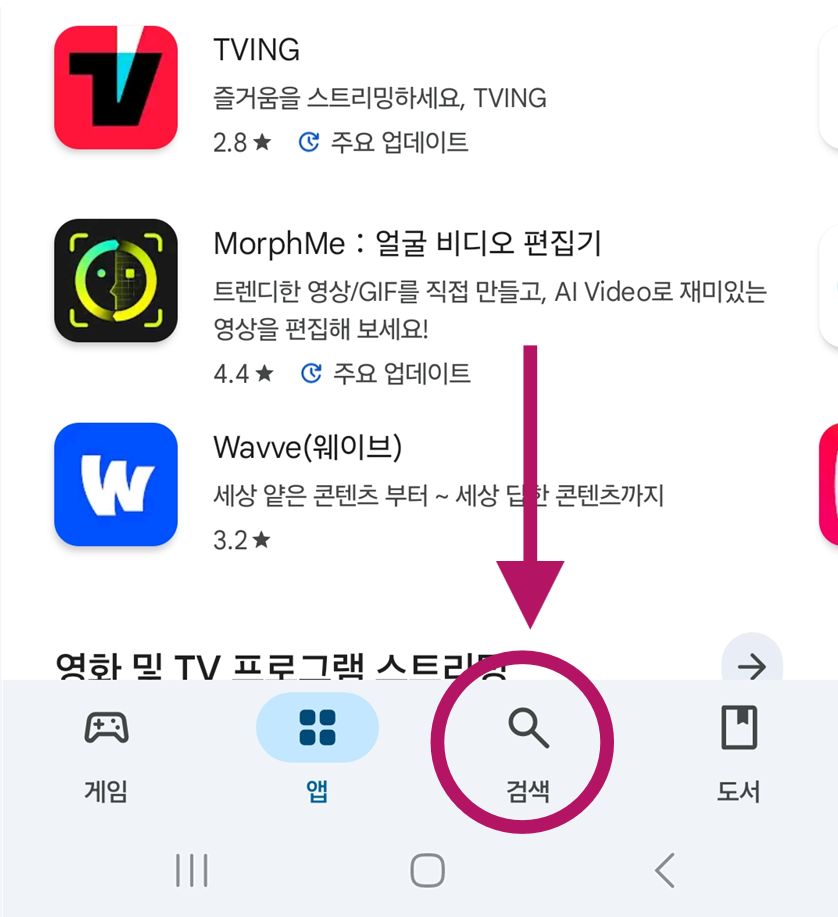This screenshot has height=917, width=838.
Task: Switch to the 검색 tab
Action: 529,755
